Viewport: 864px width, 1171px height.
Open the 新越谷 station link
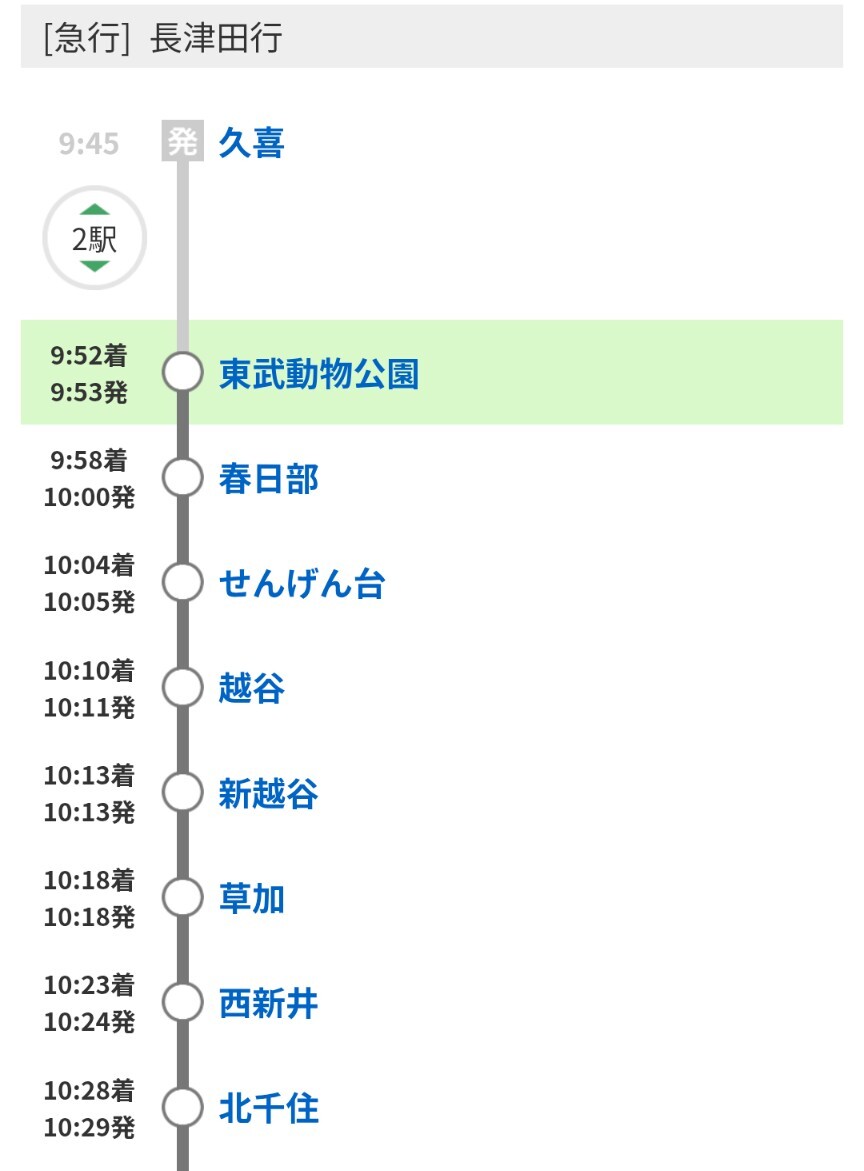point(268,794)
